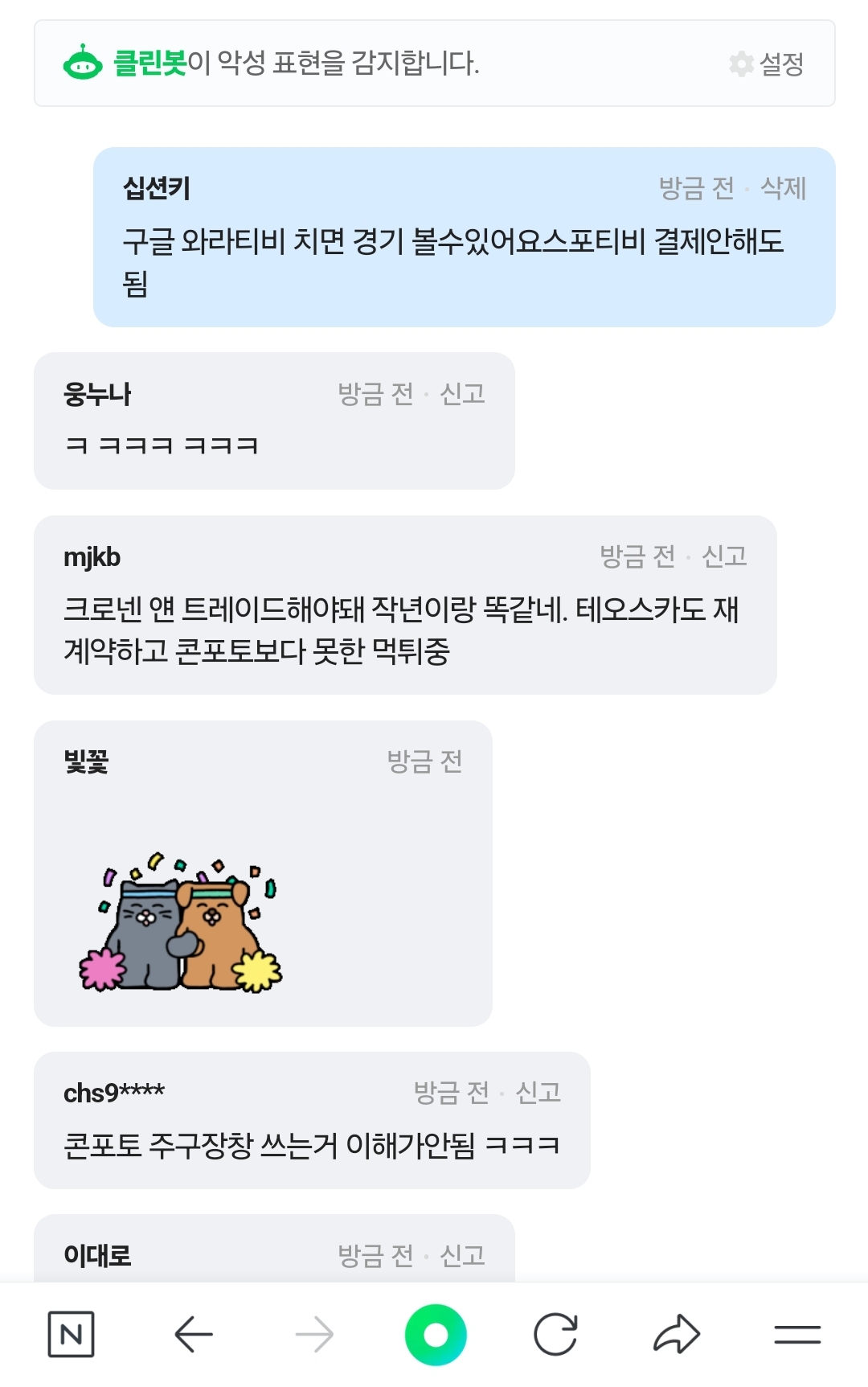Share this page
Viewport: 868px width, 1387px height.
click(x=677, y=1335)
